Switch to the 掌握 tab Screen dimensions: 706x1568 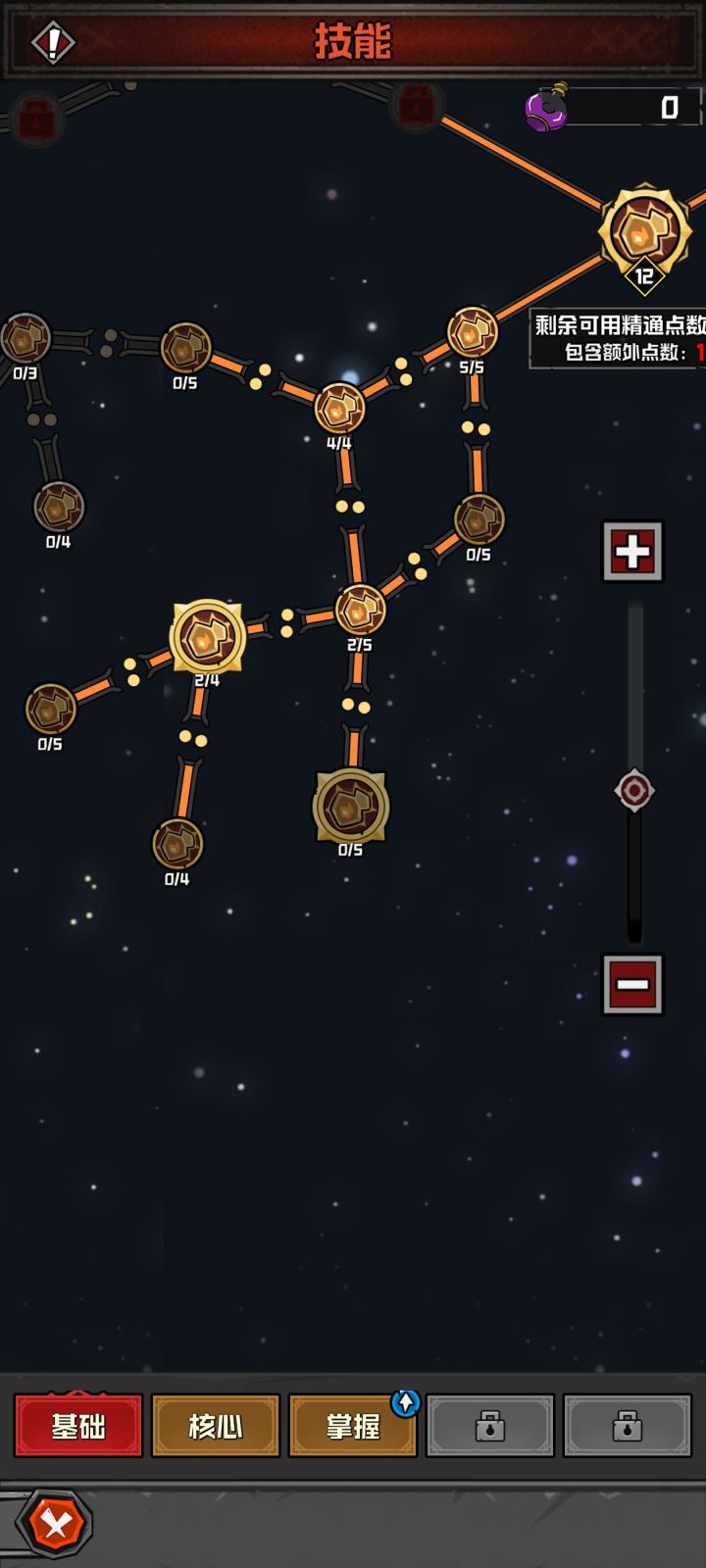(352, 1426)
